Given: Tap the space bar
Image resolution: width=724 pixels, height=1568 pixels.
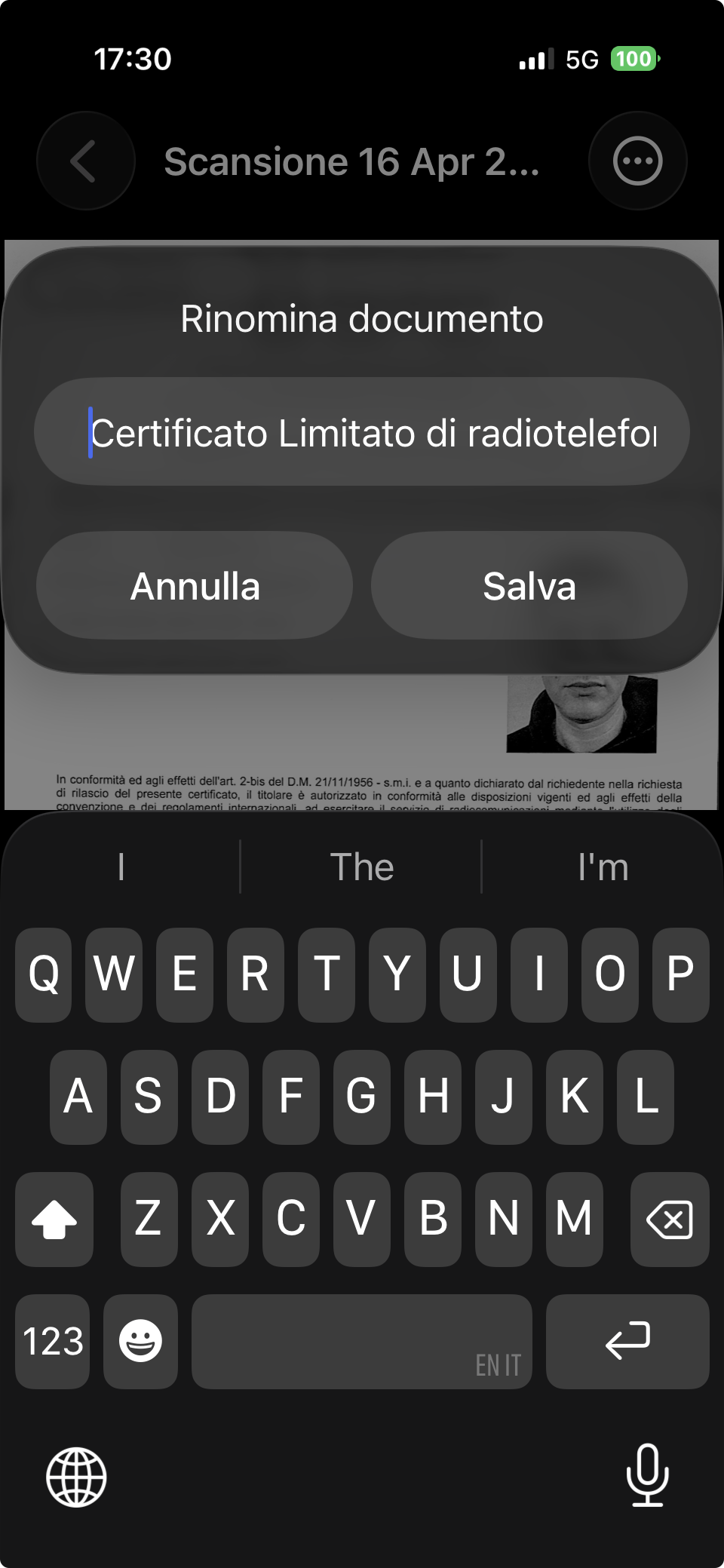Looking at the screenshot, I should tap(361, 1341).
